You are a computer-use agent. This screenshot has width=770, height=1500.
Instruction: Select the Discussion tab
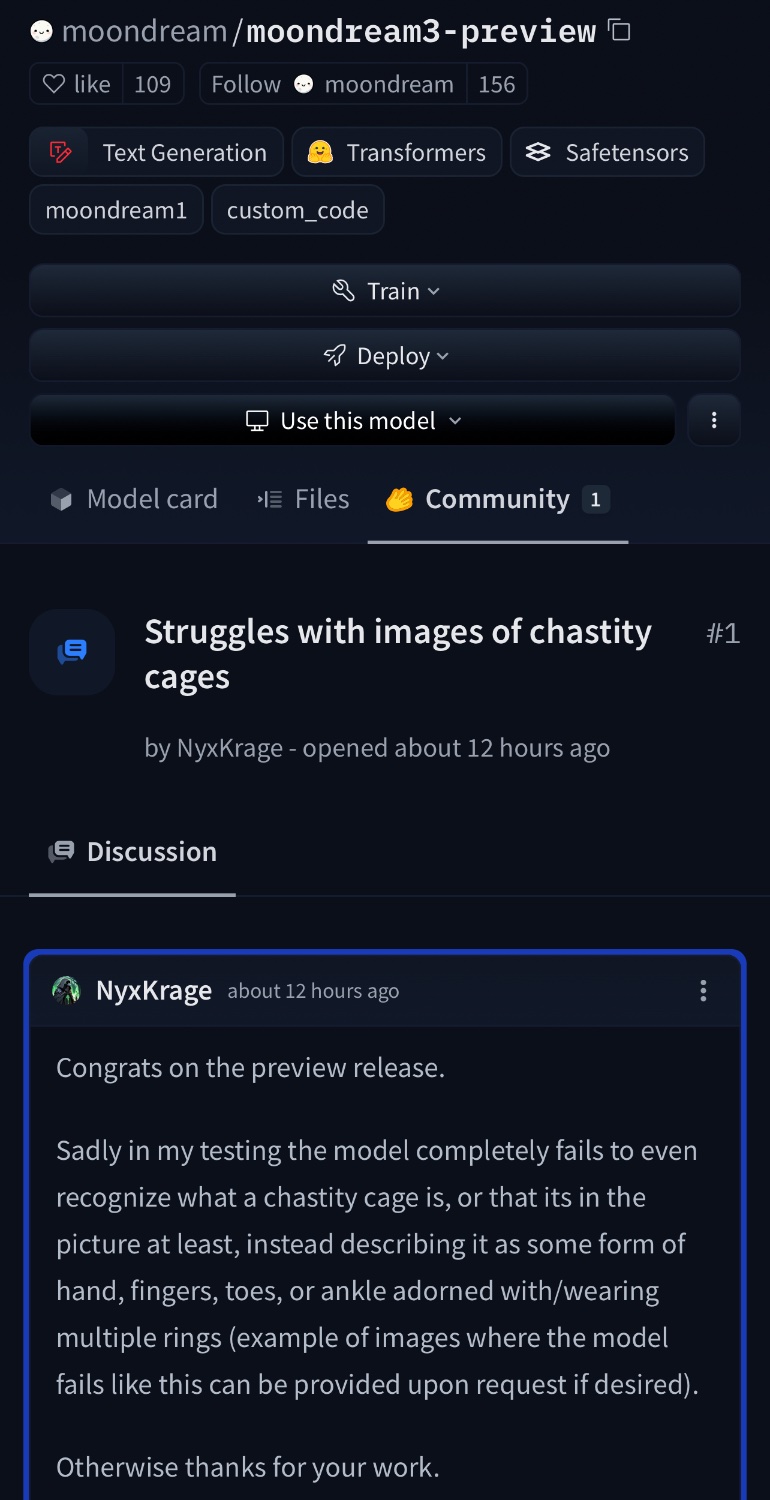tap(133, 852)
